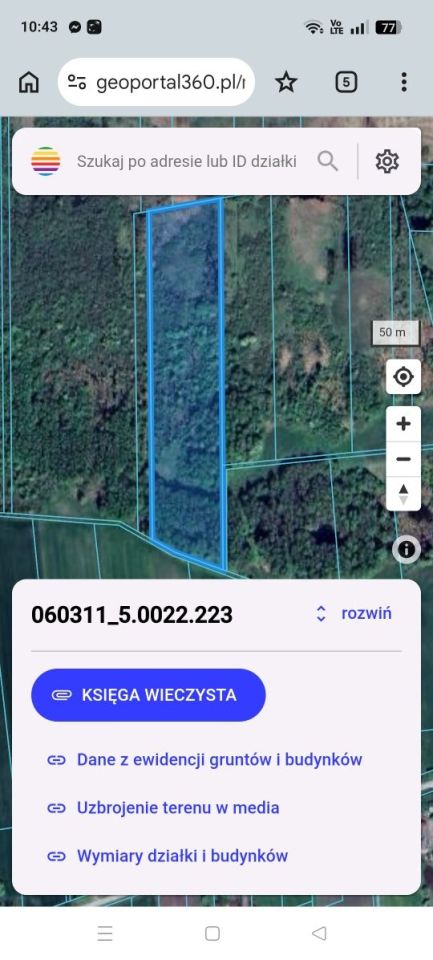Open the browser tab switcher
433x960 pixels.
point(346,82)
